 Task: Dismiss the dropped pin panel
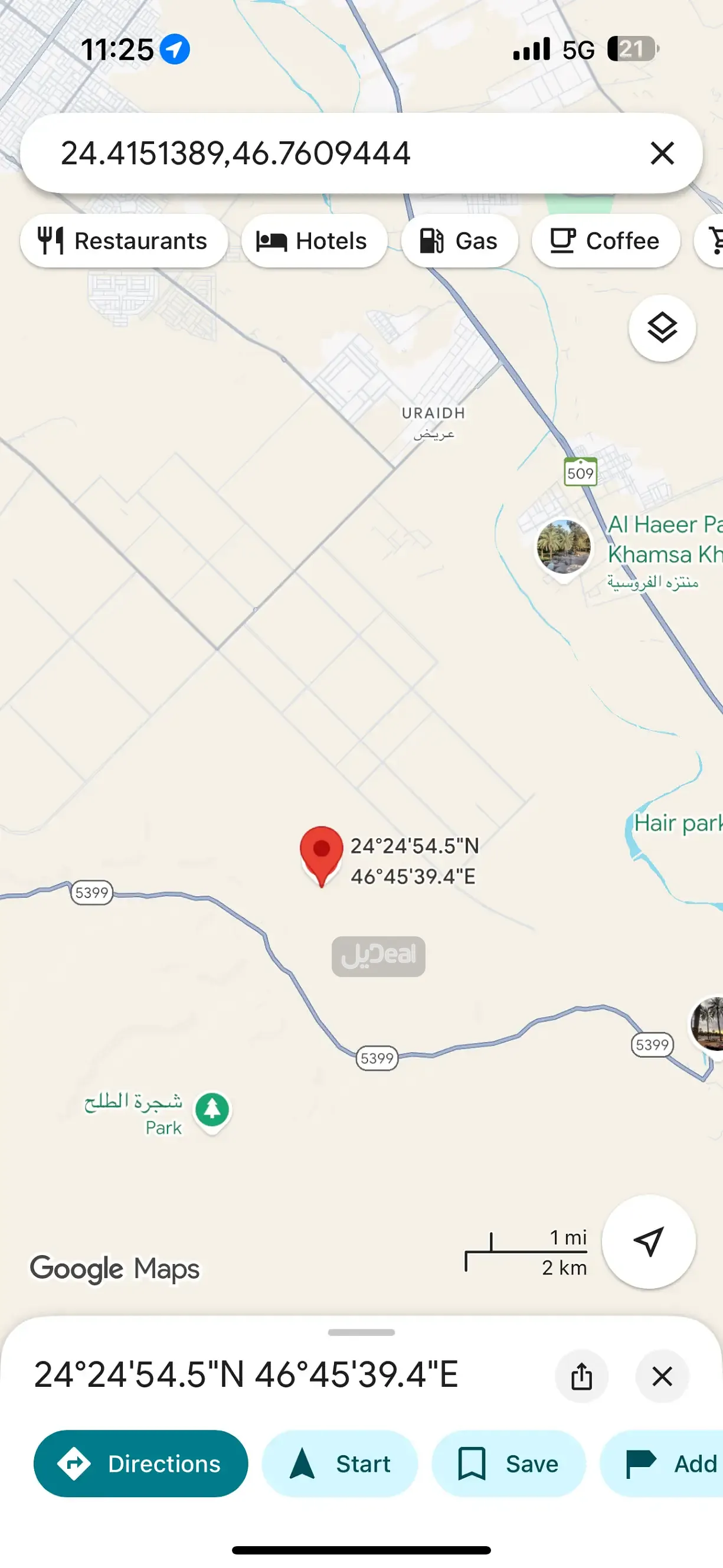point(662,1376)
